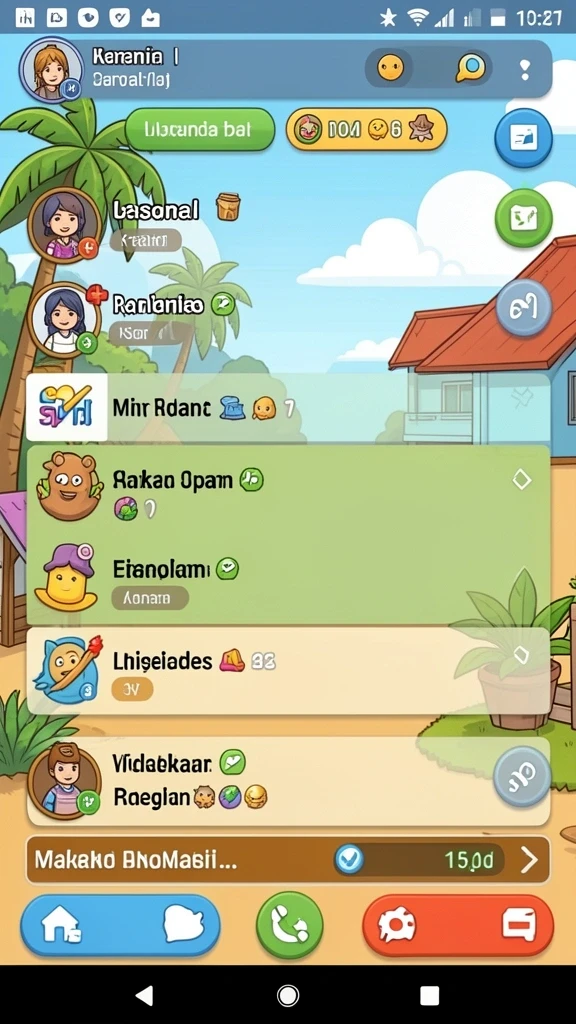The image size is (576, 1024).
Task: Tap the smiley face icon in the header
Action: [391, 67]
